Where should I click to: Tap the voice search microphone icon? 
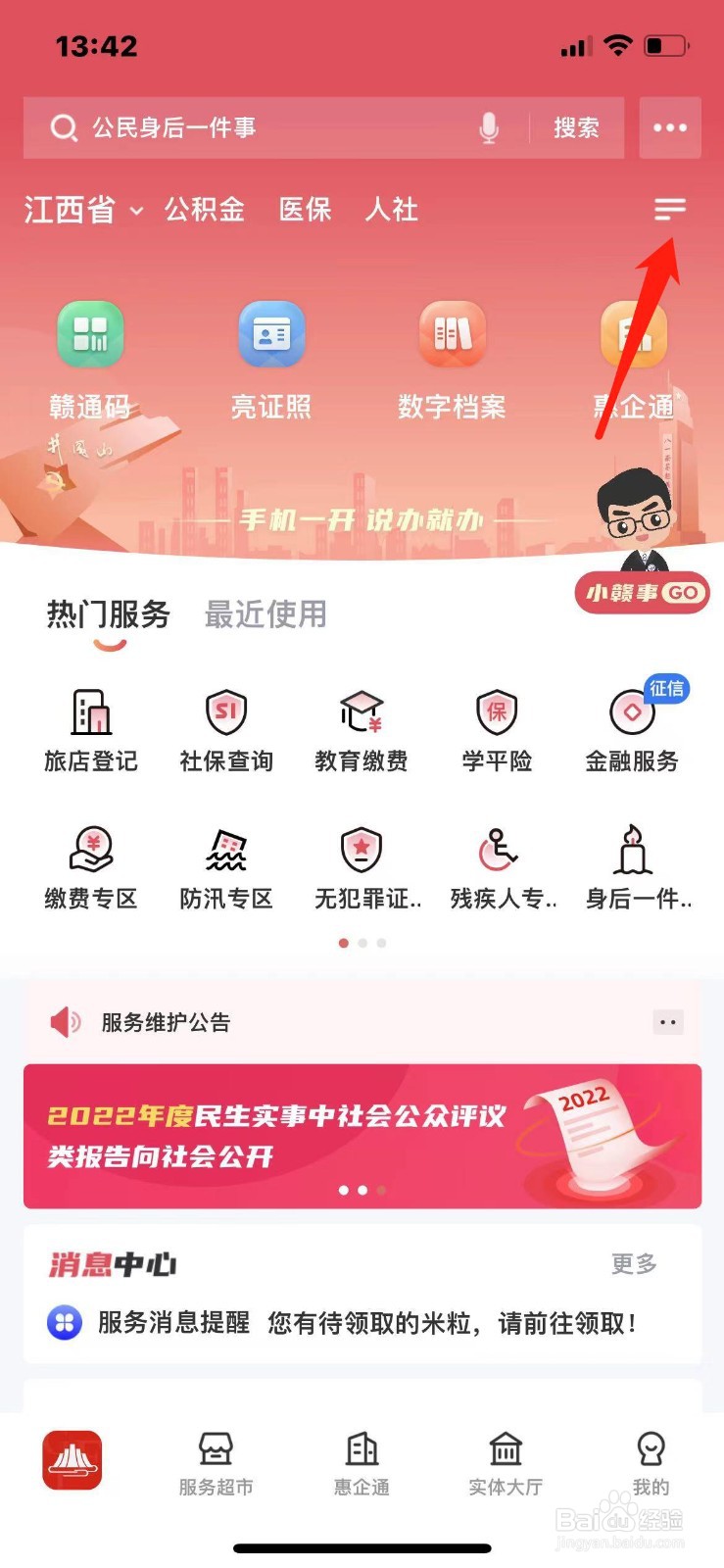point(487,127)
